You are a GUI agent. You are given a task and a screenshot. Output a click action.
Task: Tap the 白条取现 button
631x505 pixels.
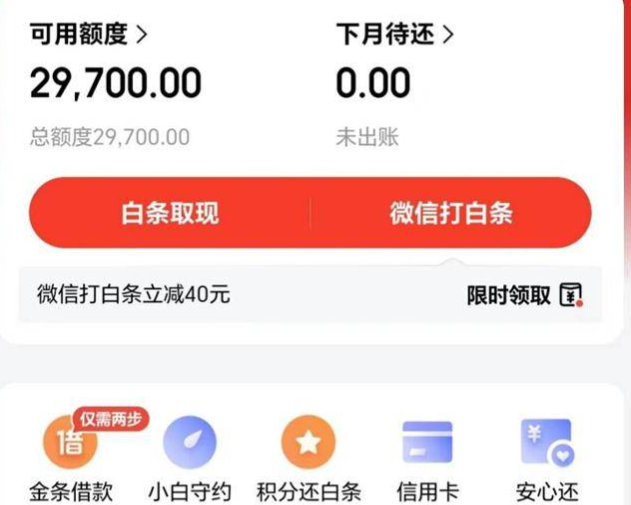[170, 213]
